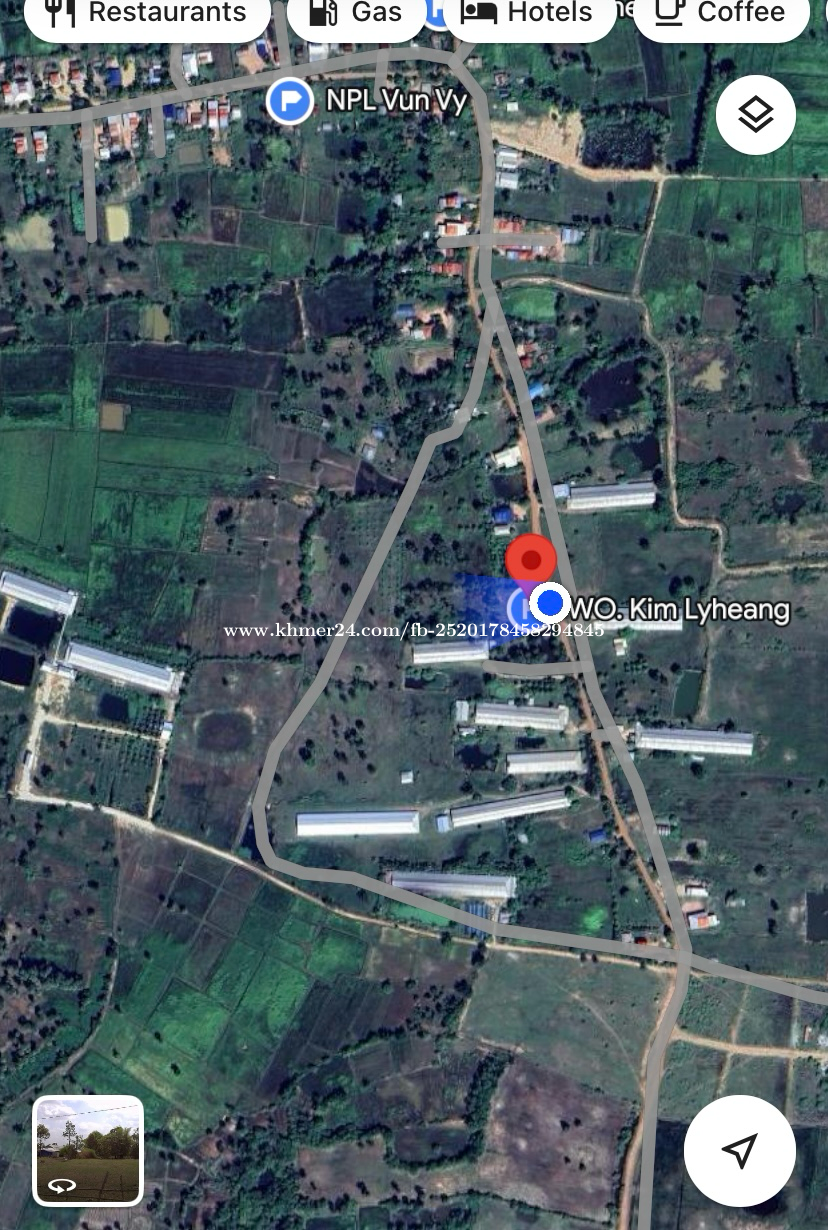Image resolution: width=828 pixels, height=1230 pixels.
Task: Tap the red dropped pin
Action: click(x=530, y=559)
